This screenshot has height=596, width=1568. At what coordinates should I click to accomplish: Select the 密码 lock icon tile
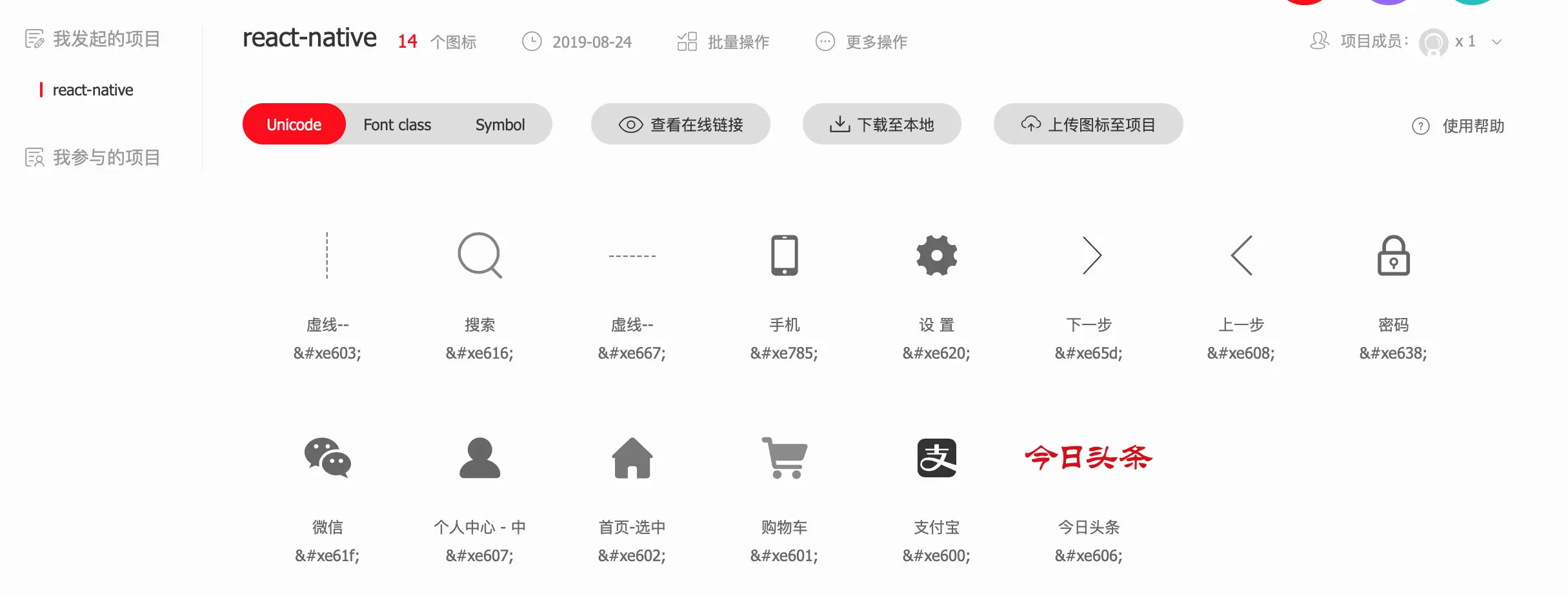point(1393,256)
